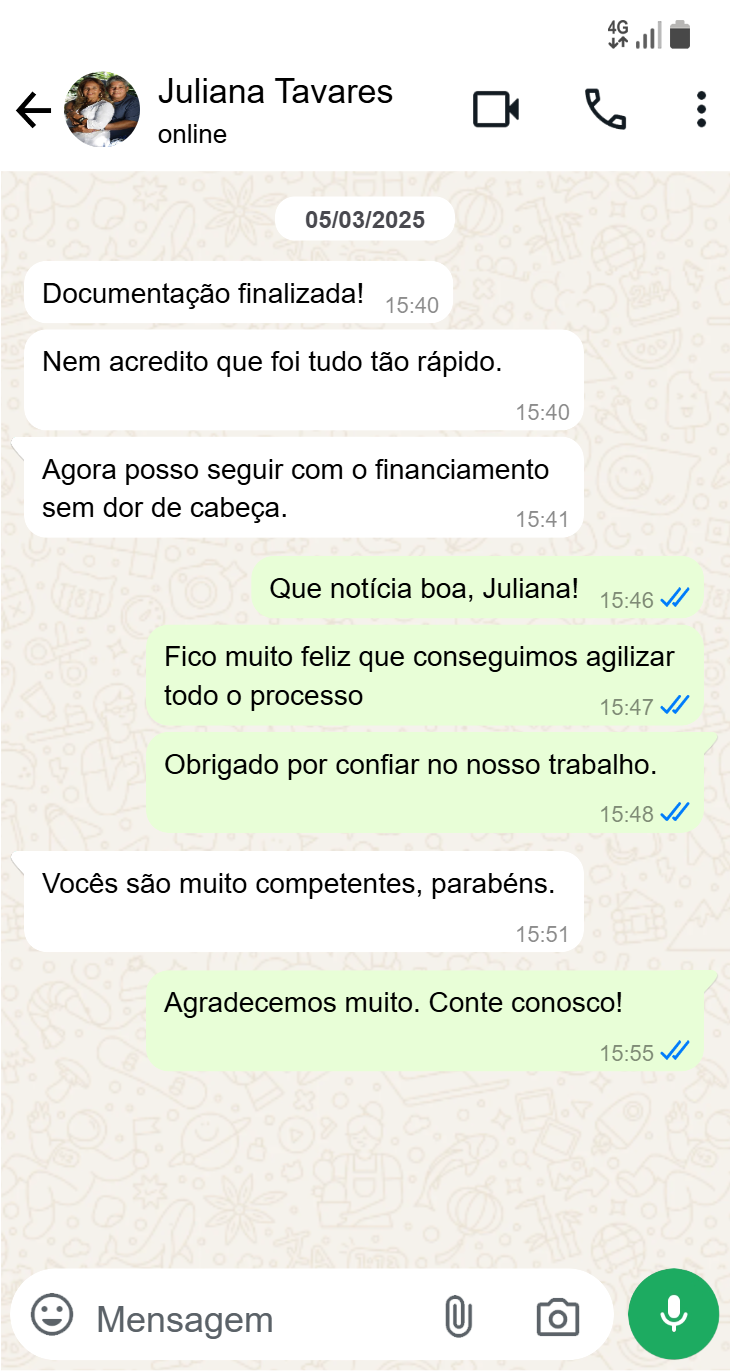Start a voice call with Juliana
The image size is (730, 1372).
tap(605, 110)
